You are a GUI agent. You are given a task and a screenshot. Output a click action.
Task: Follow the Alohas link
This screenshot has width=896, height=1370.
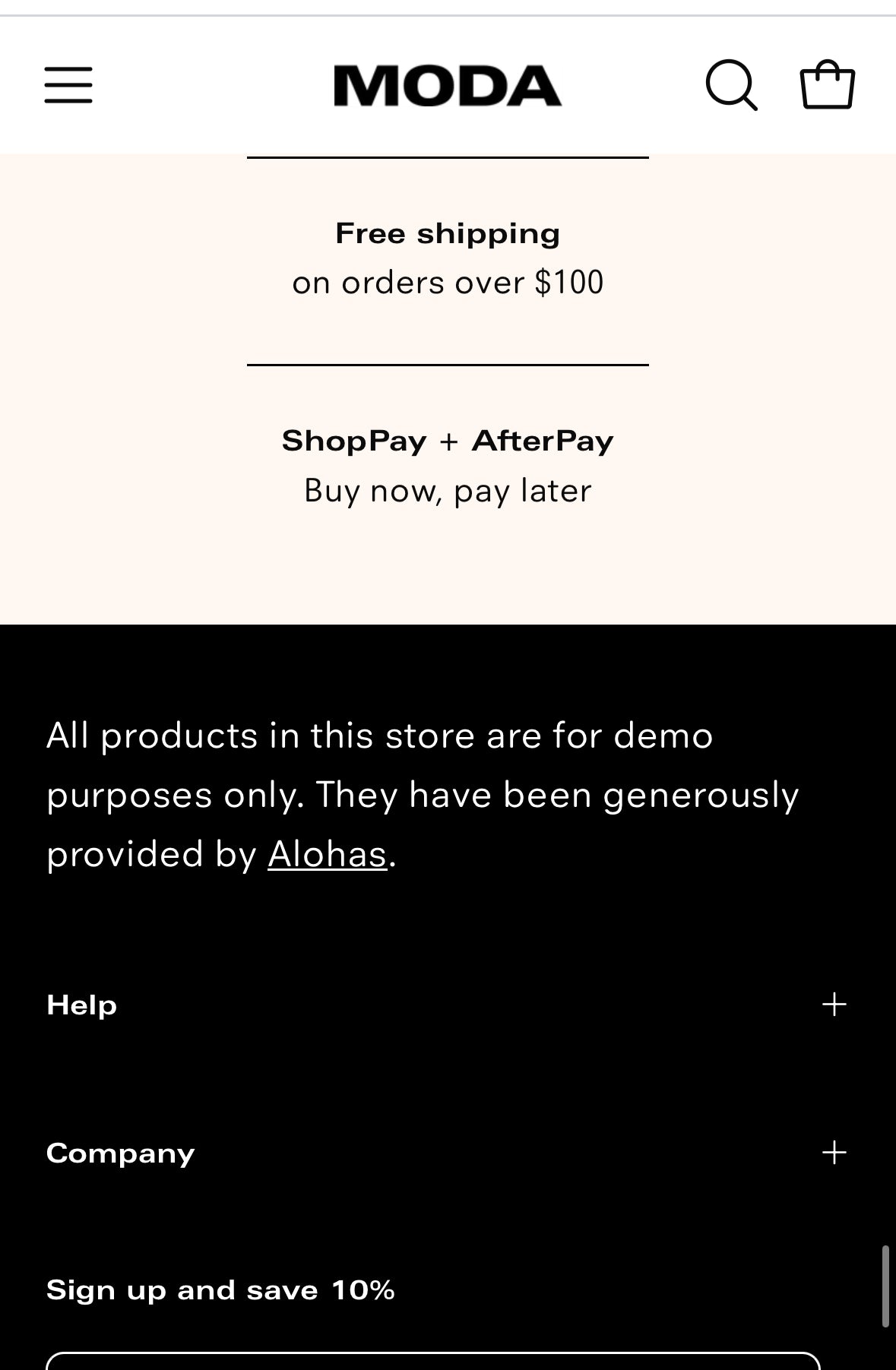[327, 854]
